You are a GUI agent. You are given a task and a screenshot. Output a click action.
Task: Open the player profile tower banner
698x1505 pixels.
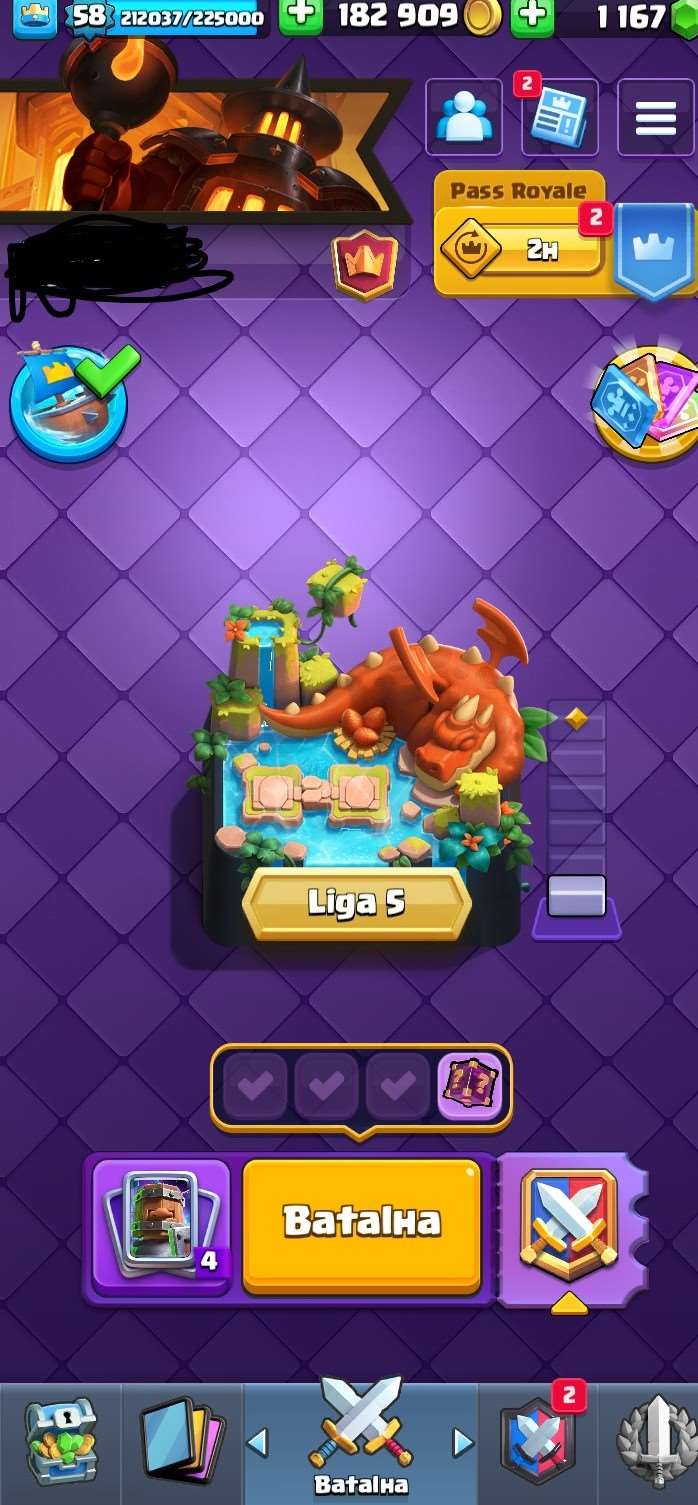point(200,140)
